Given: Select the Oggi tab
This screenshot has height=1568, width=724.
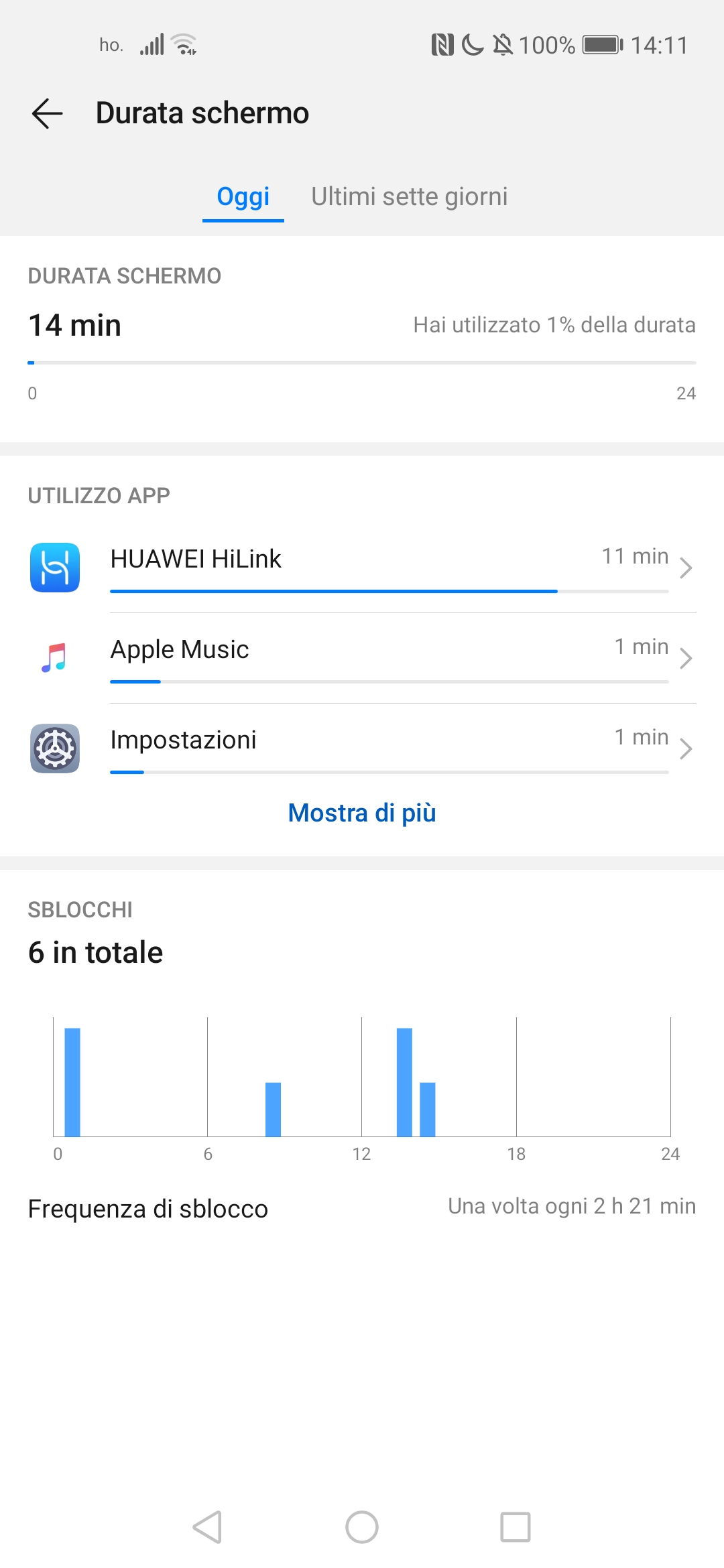Looking at the screenshot, I should (243, 197).
